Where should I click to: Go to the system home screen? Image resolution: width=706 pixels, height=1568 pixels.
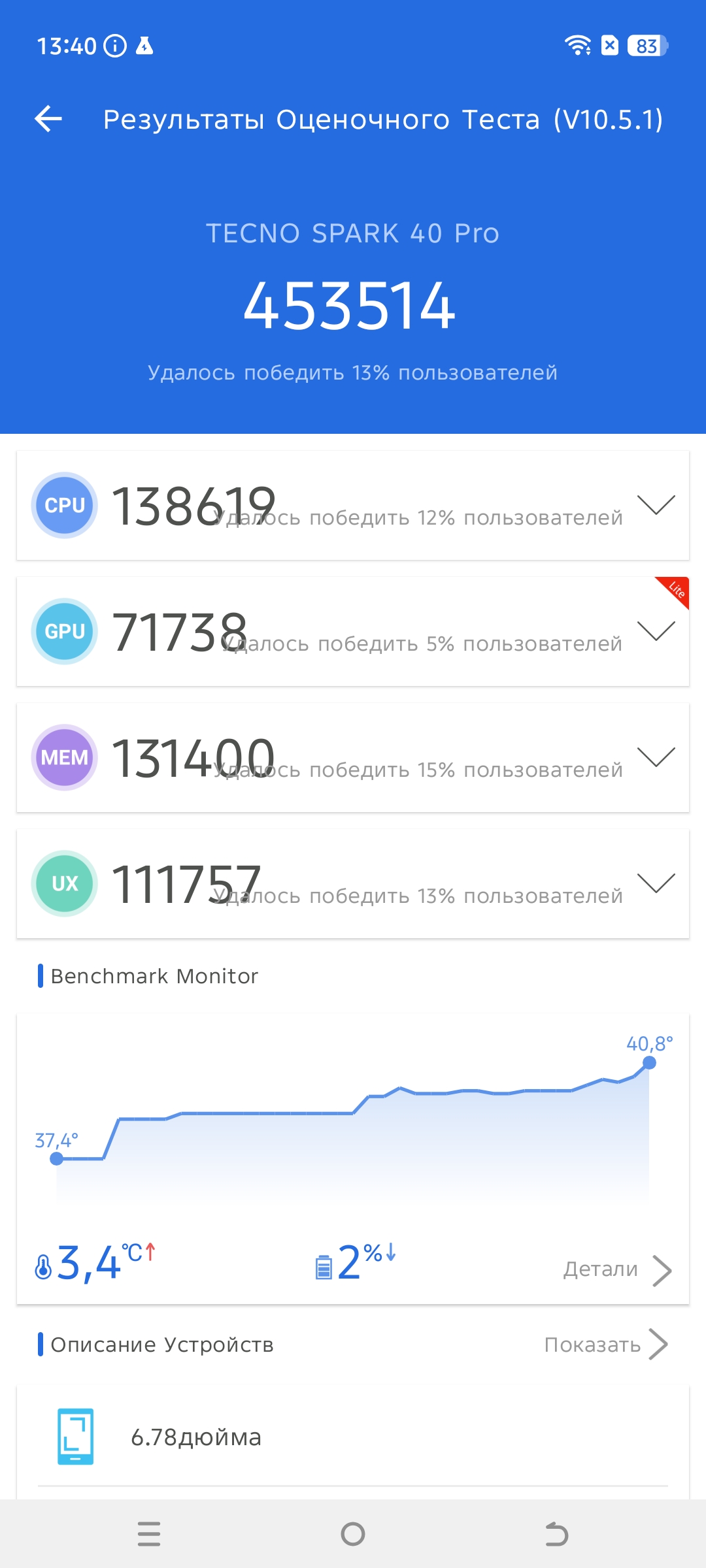click(x=353, y=1533)
